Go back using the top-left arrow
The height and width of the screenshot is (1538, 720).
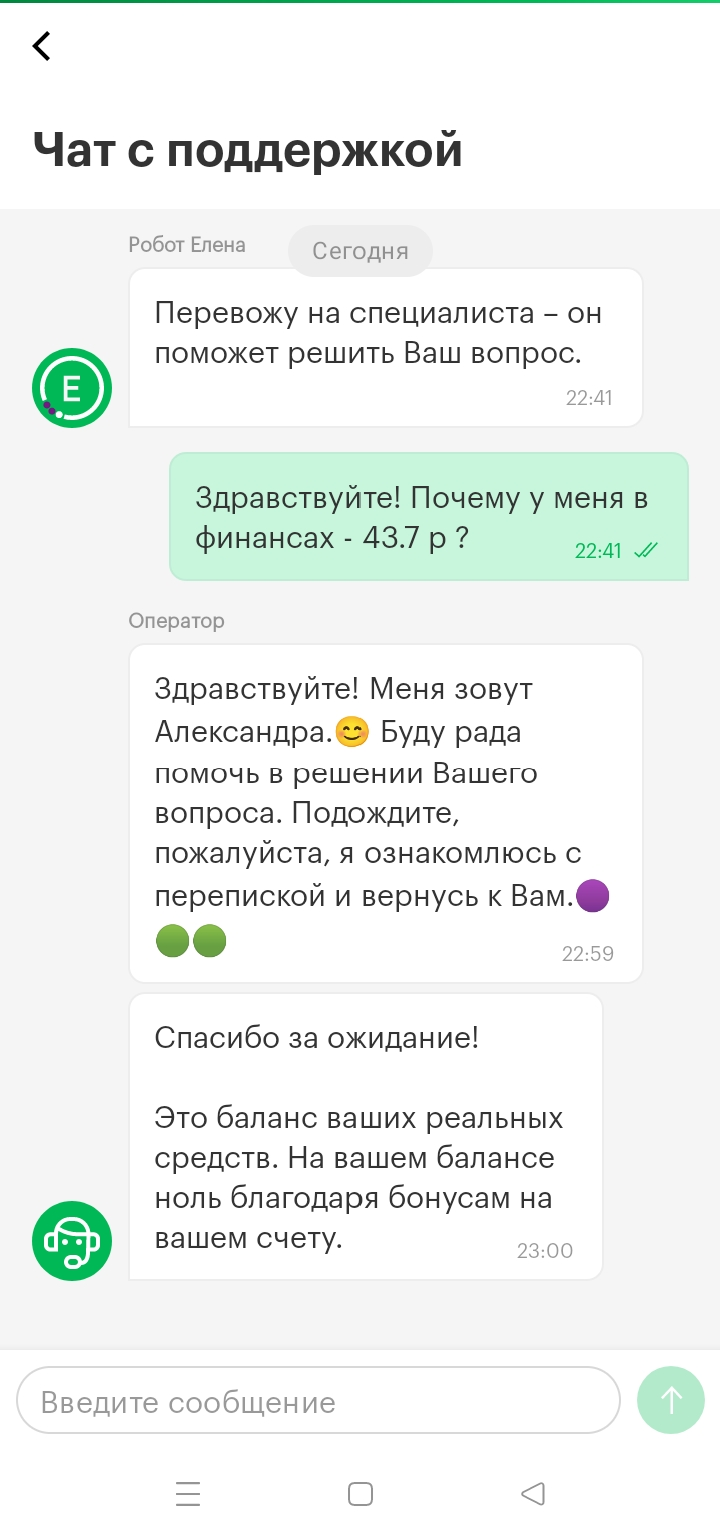pyautogui.click(x=41, y=46)
